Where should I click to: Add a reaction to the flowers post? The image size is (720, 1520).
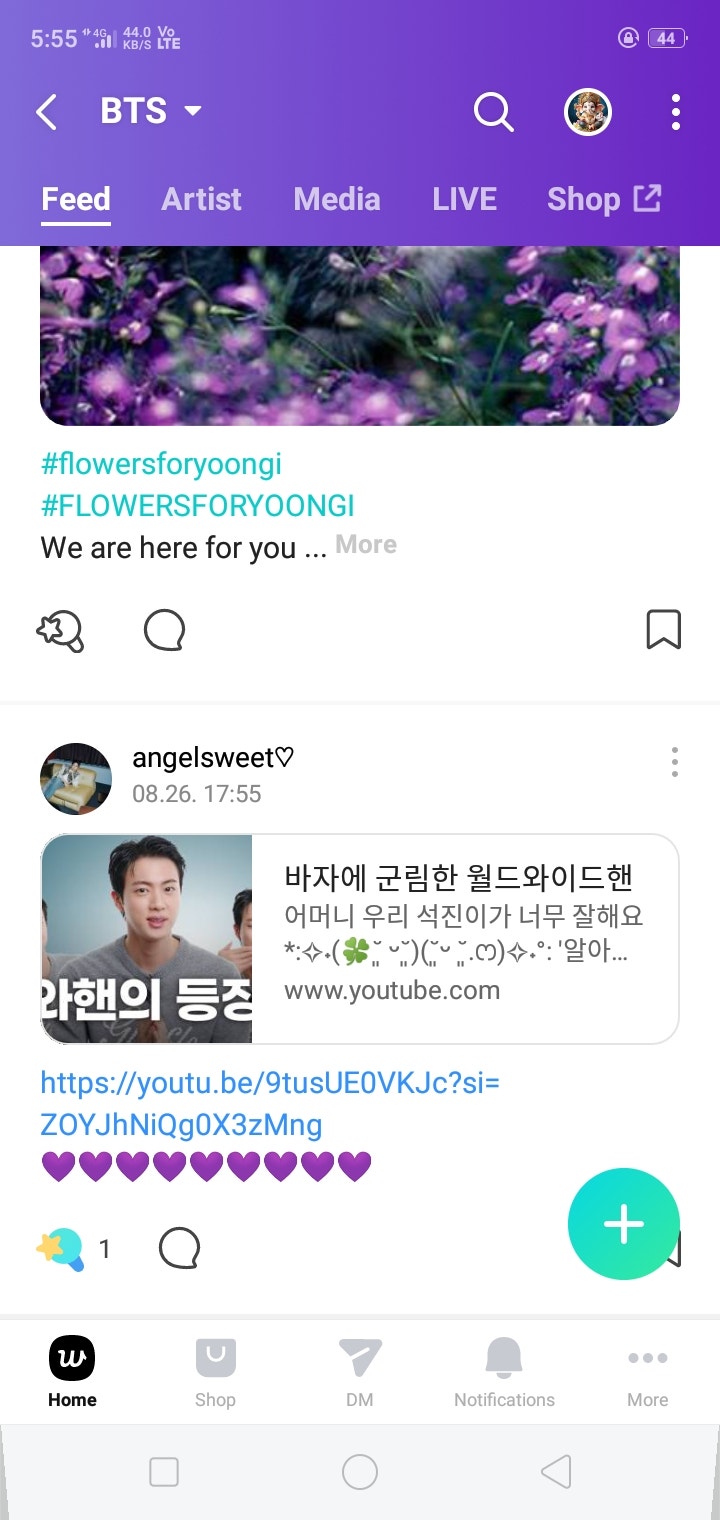60,630
